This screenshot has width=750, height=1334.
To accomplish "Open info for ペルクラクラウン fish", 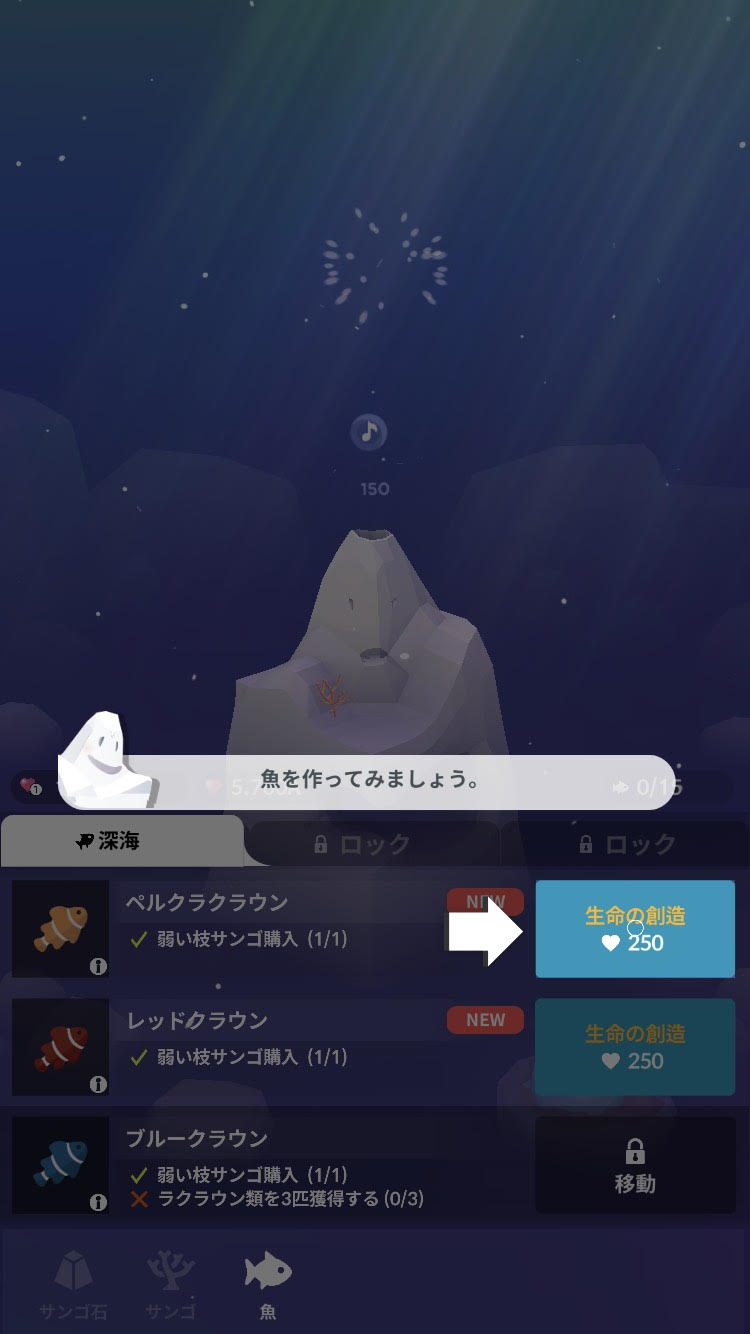I will click(98, 966).
